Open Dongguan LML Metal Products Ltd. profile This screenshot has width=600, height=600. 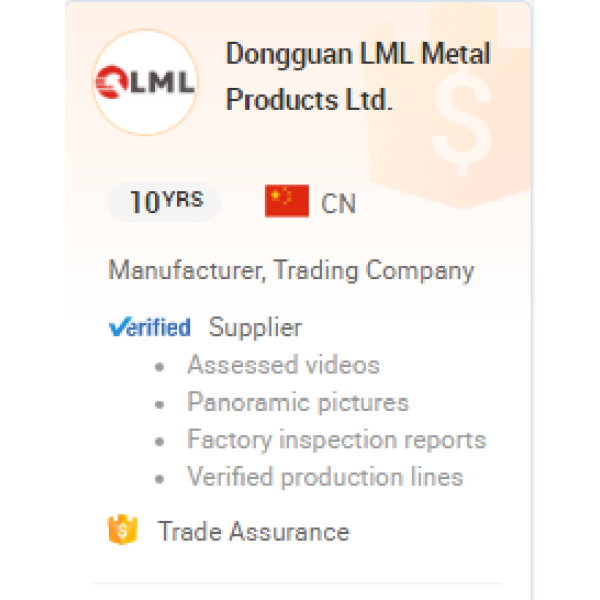[x=357, y=76]
